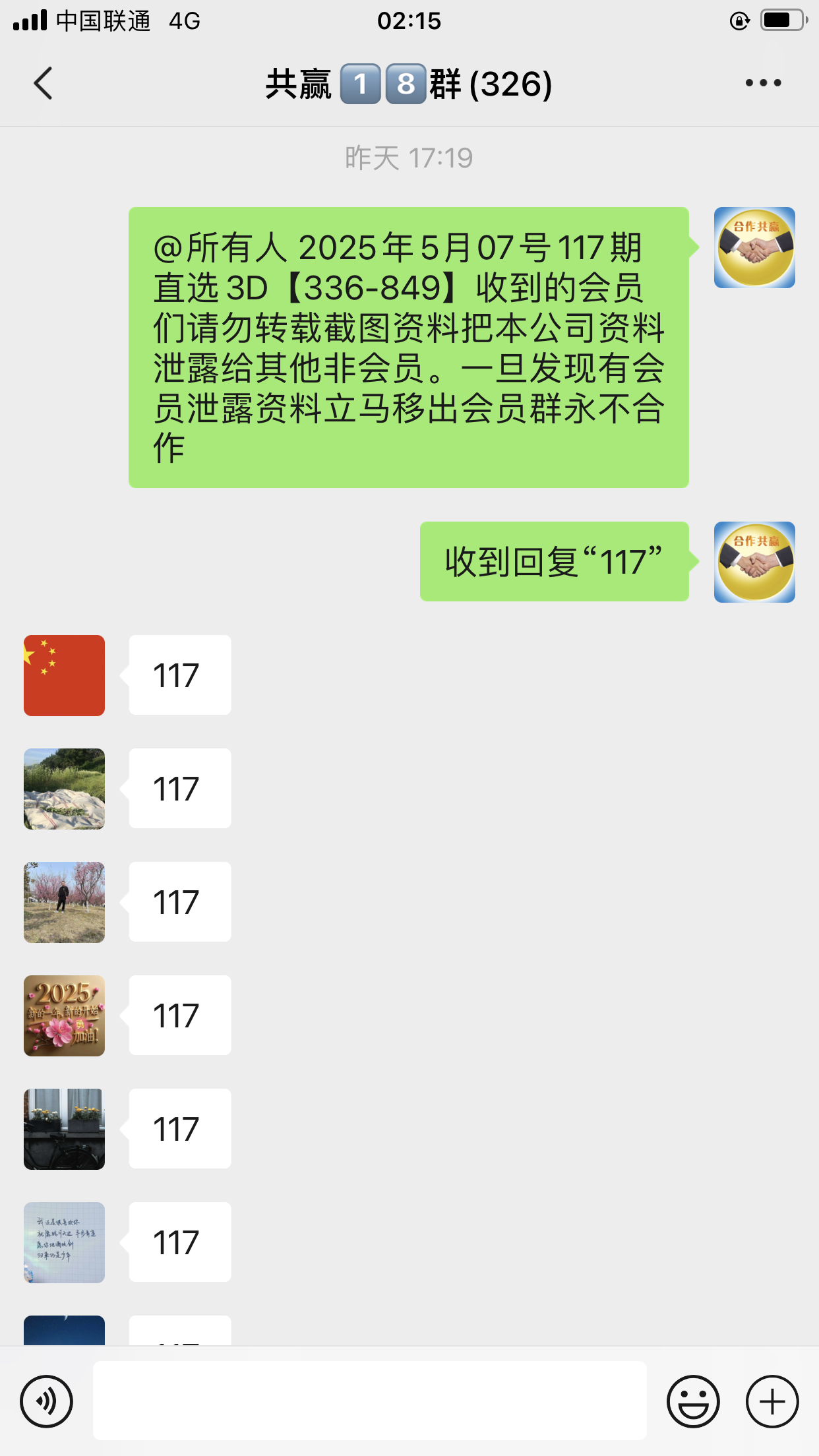The height and width of the screenshot is (1456, 819).
Task: Tap the Chinese flag avatar
Action: click(63, 675)
